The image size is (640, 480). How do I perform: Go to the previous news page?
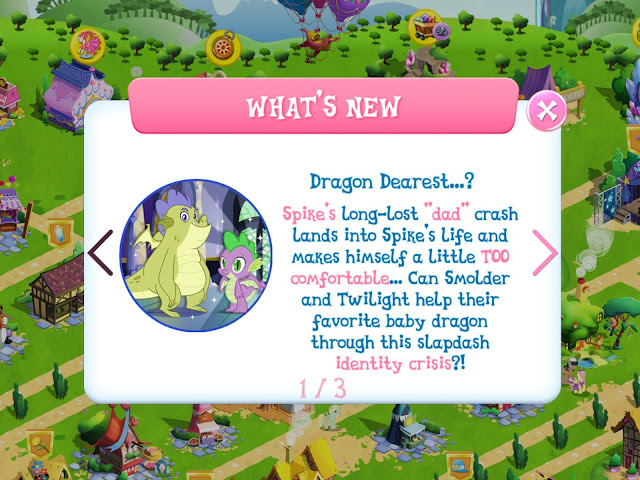(x=100, y=252)
